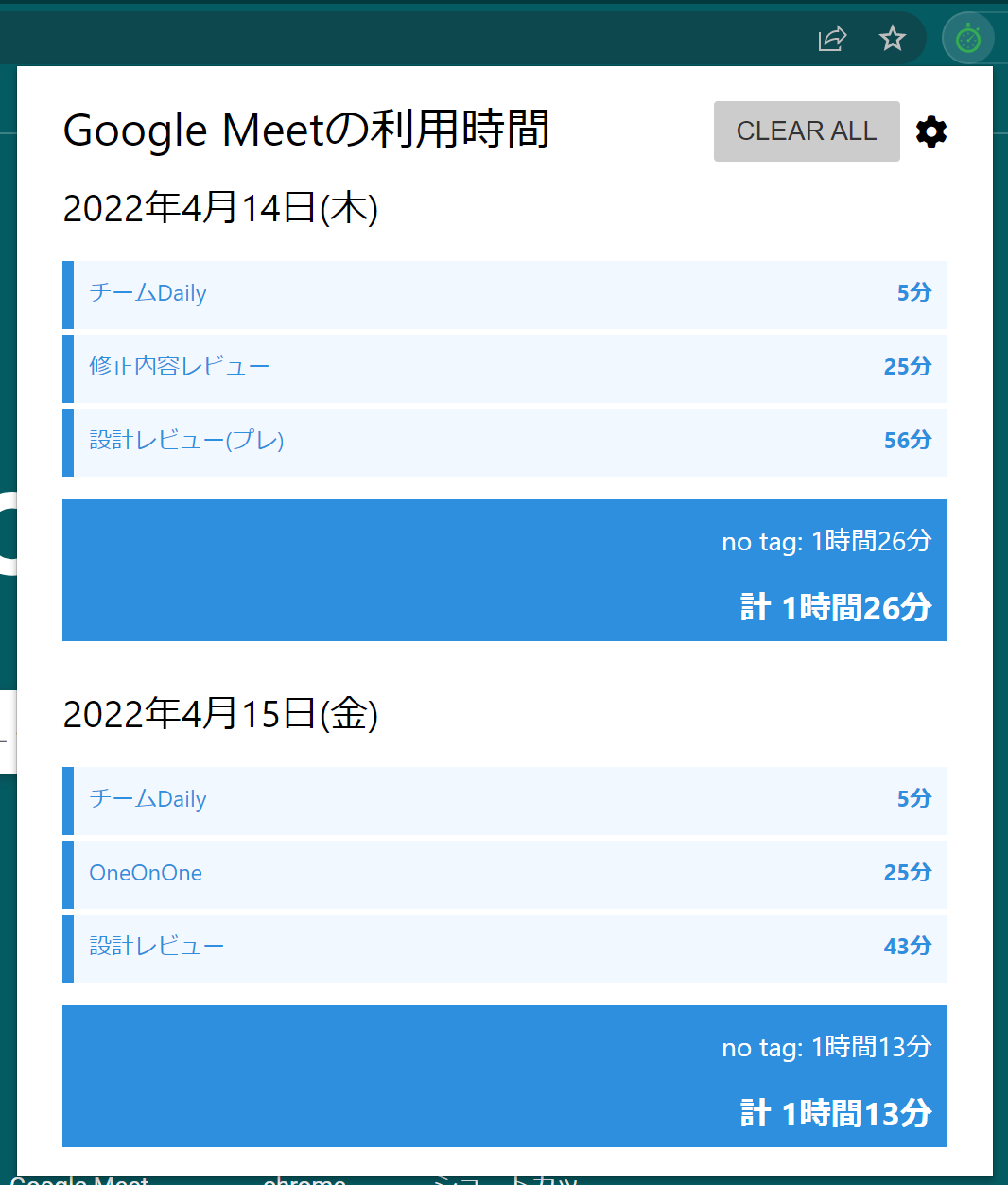
Task: Open the April 14 チームDaily entry
Action: [505, 294]
